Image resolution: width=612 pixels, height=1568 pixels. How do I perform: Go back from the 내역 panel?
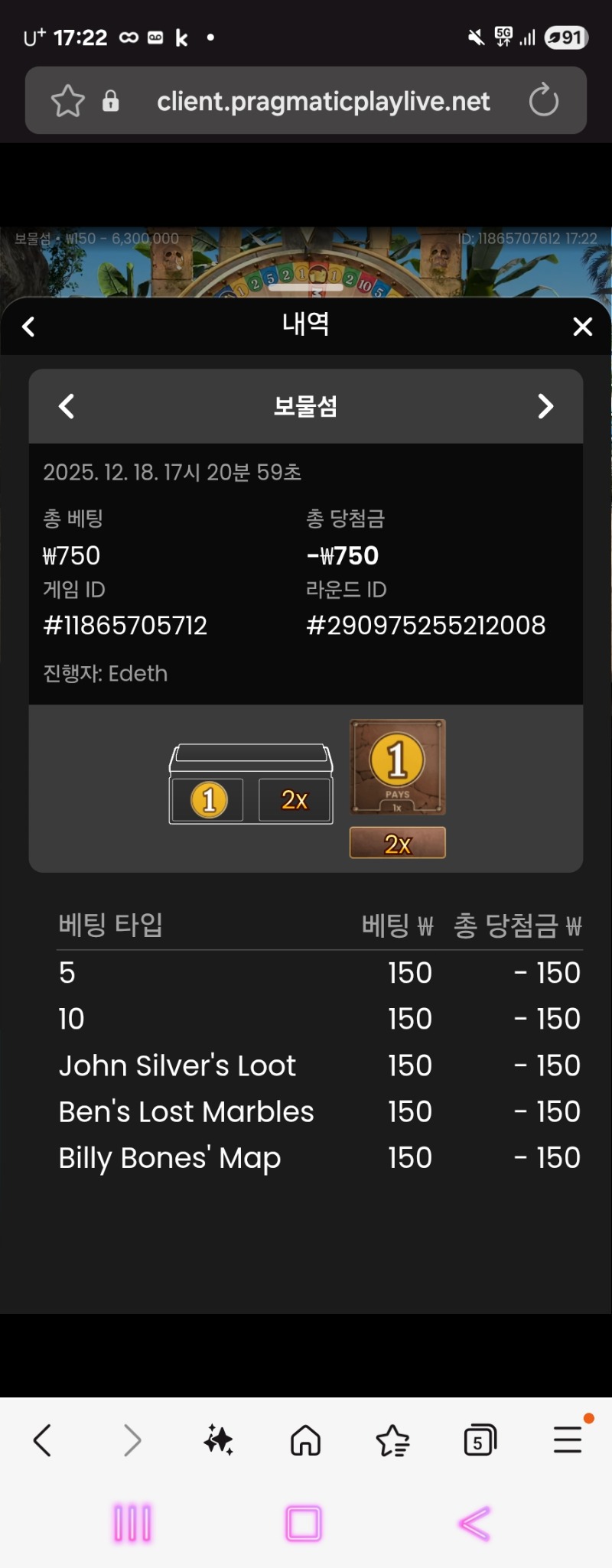coord(29,327)
